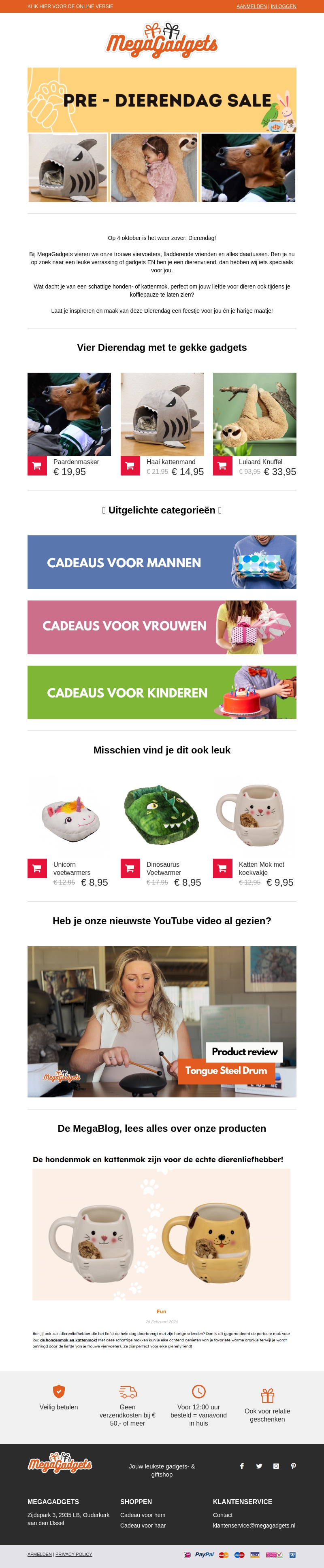Open the Pinterest icon in the footer

pos(293,1466)
